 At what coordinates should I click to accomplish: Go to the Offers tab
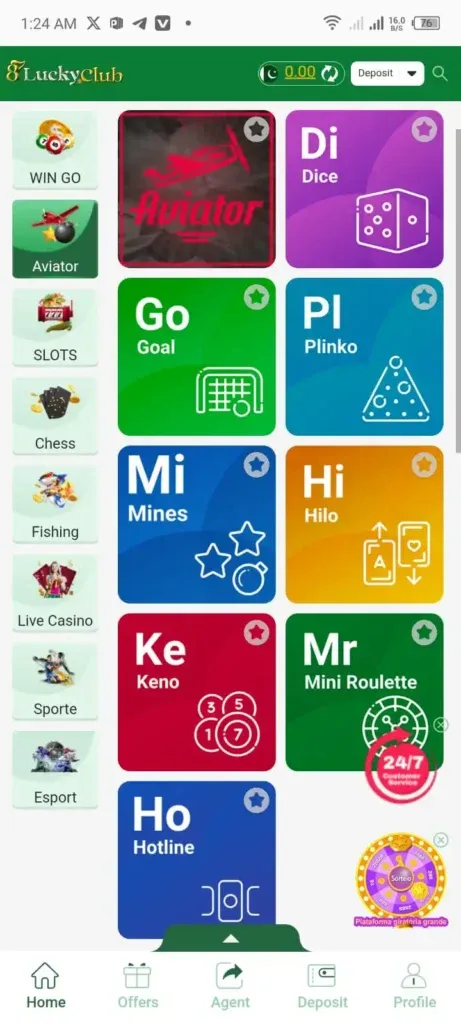click(x=138, y=986)
